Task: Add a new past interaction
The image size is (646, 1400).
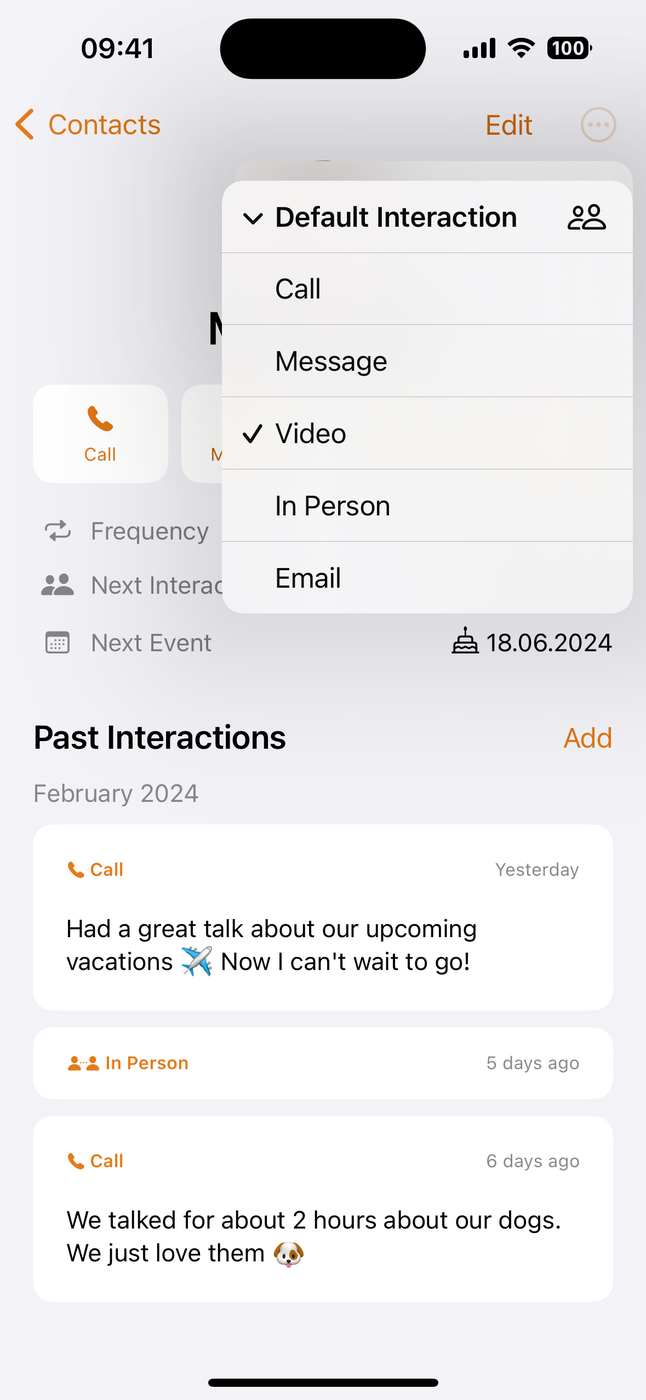Action: [x=587, y=738]
